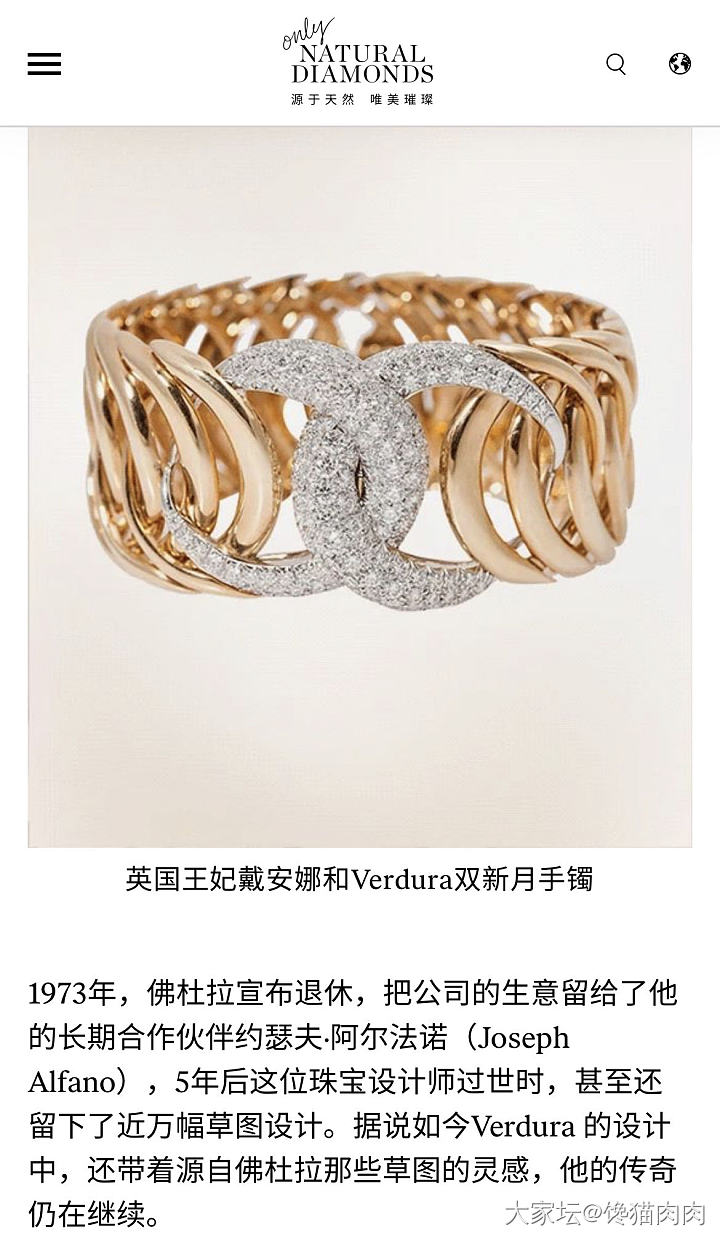
Task: Go to Only Natural Diamonds homepage logo
Action: [x=361, y=63]
